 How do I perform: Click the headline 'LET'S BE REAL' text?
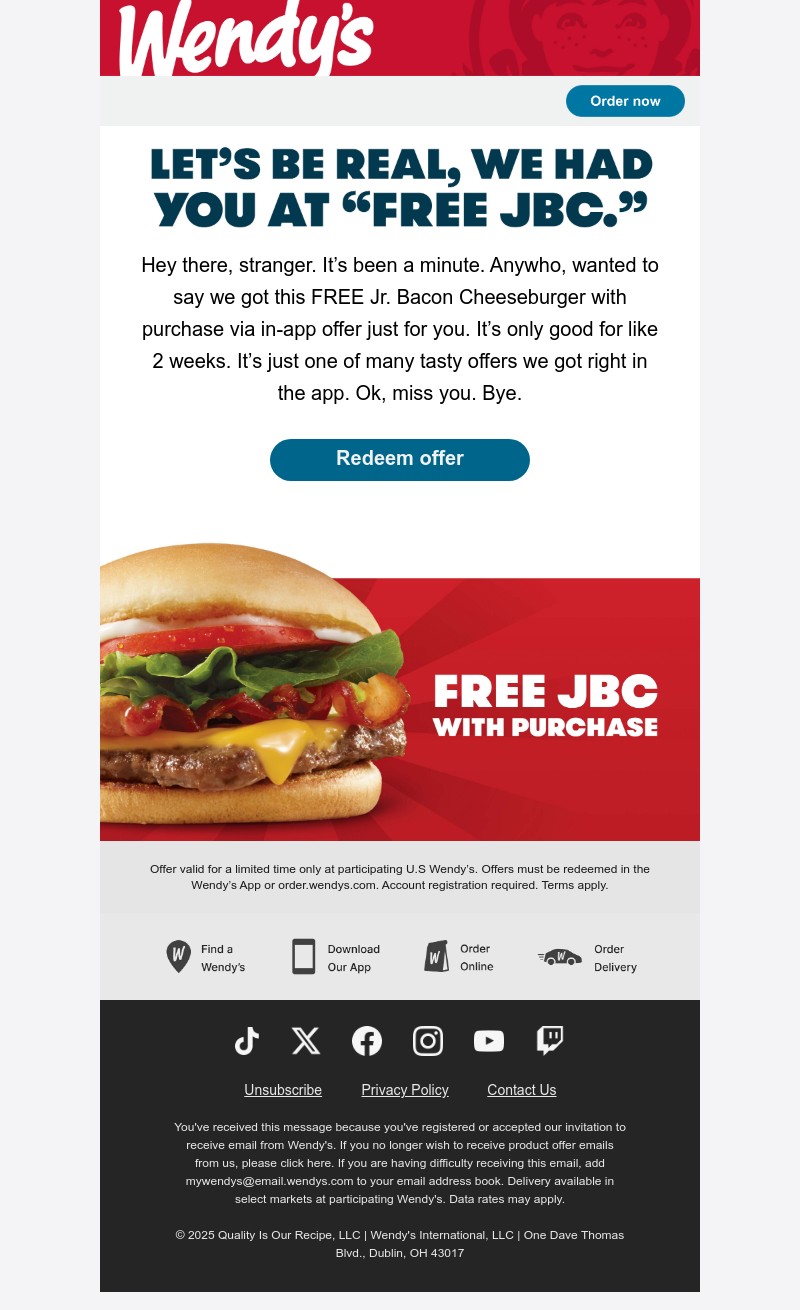click(400, 186)
